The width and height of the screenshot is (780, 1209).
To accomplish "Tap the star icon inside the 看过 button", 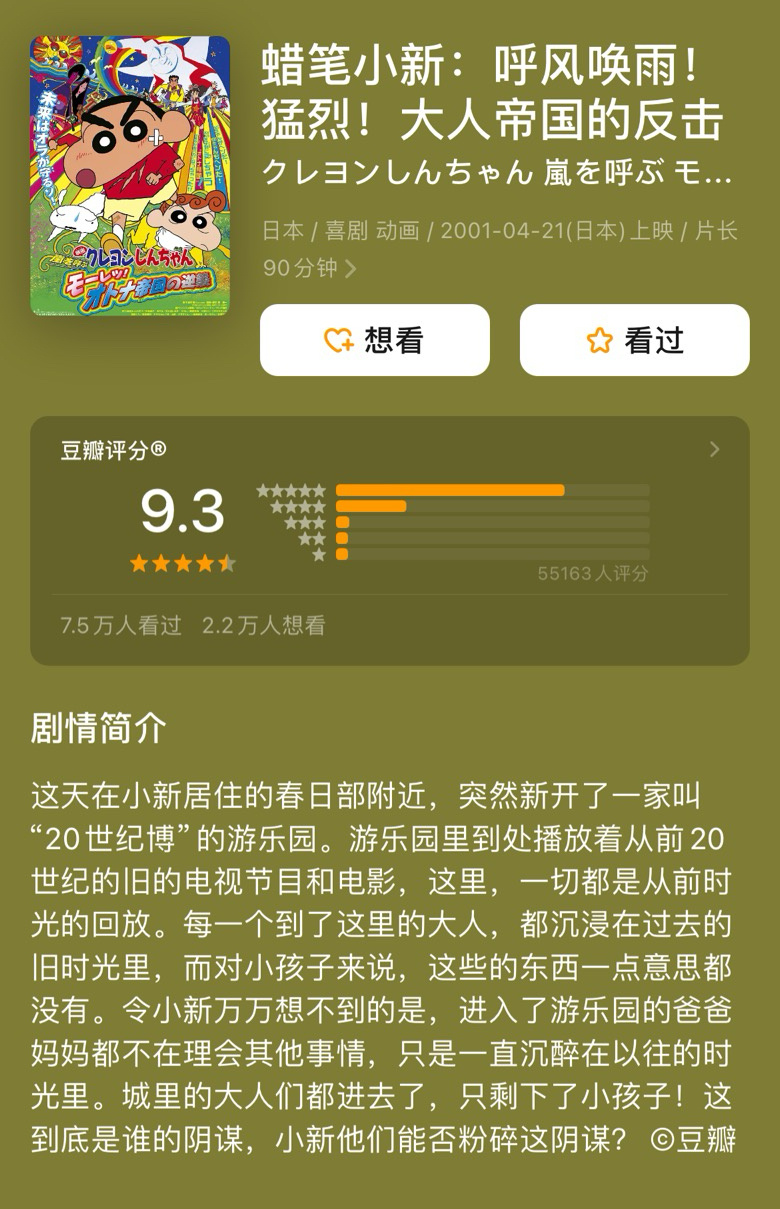I will pos(598,340).
